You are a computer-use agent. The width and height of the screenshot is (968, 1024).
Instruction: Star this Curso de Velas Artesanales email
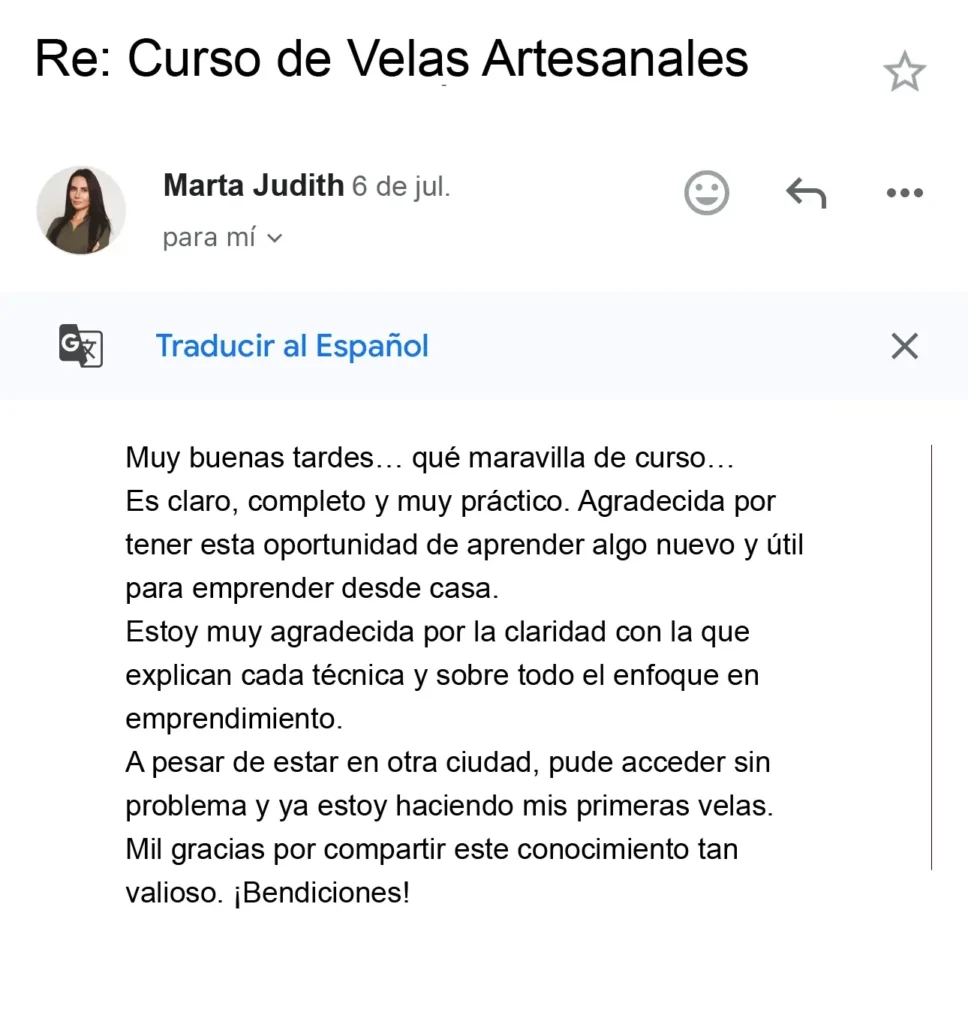click(904, 73)
